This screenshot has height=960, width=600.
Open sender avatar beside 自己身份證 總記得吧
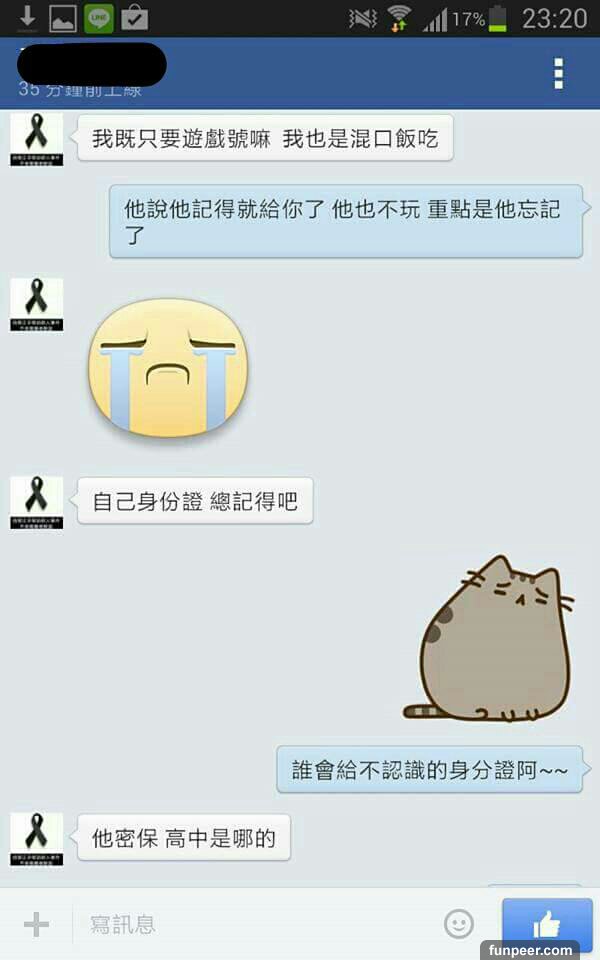(36, 502)
